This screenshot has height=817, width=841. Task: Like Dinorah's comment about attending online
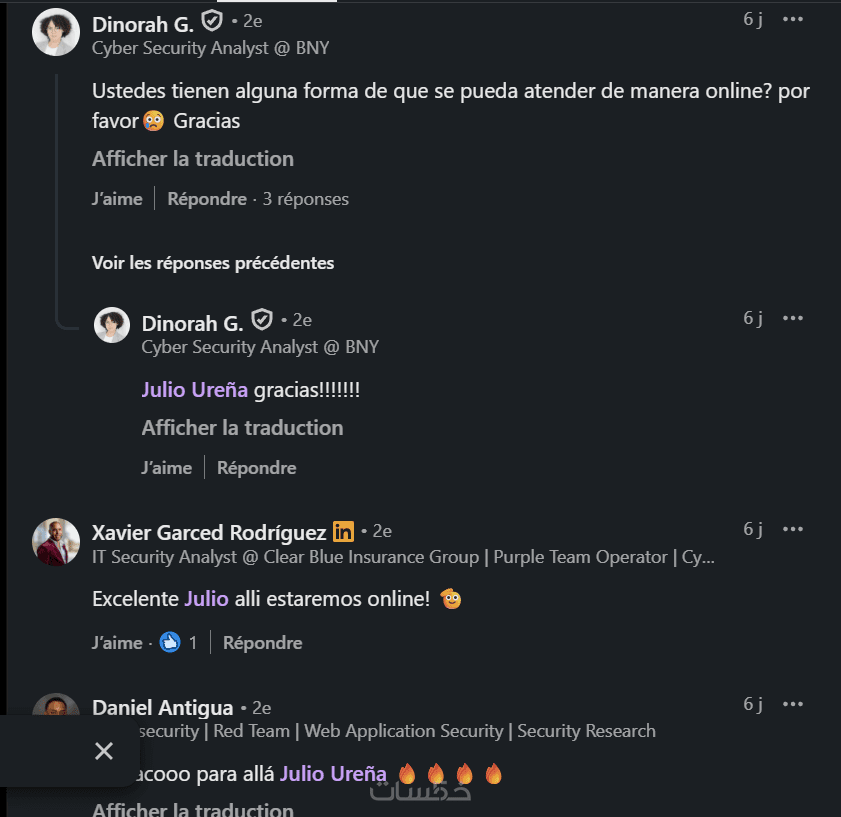117,199
